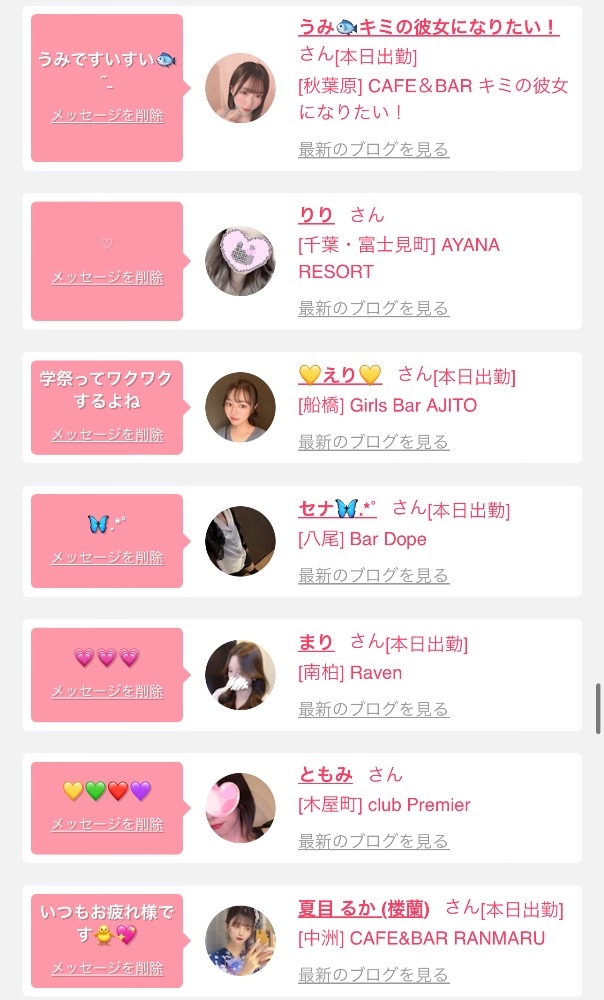Screen dimensions: 604x1000
Task: View ともみ's latest blog
Action: tap(373, 841)
